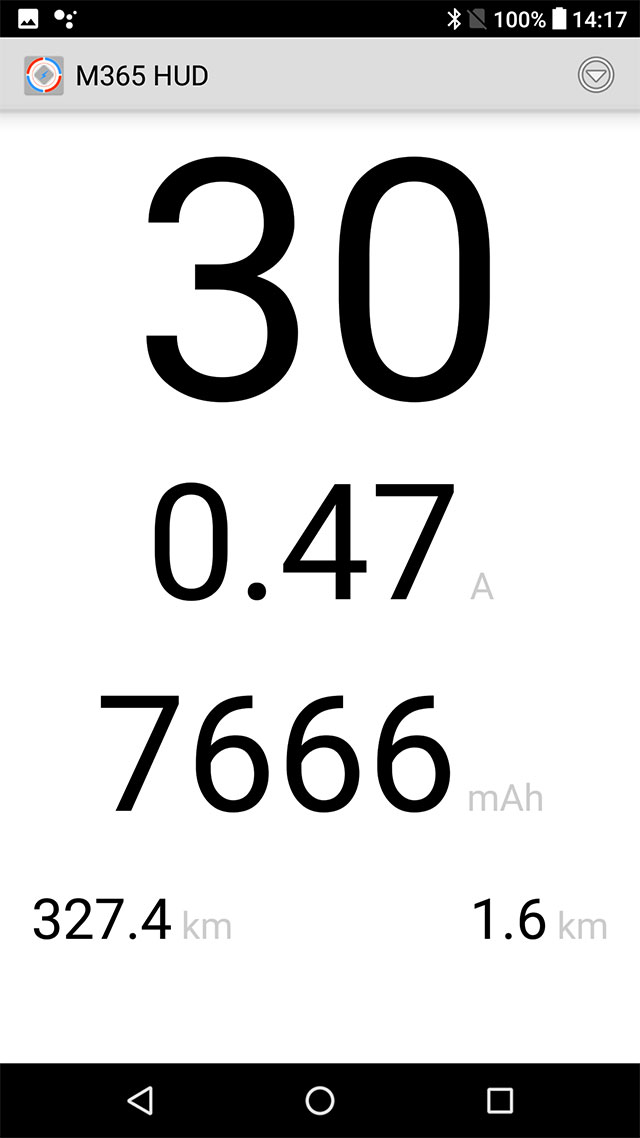This screenshot has width=640, height=1138.
Task: Open the dropdown menu in the app bar
Action: (x=595, y=75)
